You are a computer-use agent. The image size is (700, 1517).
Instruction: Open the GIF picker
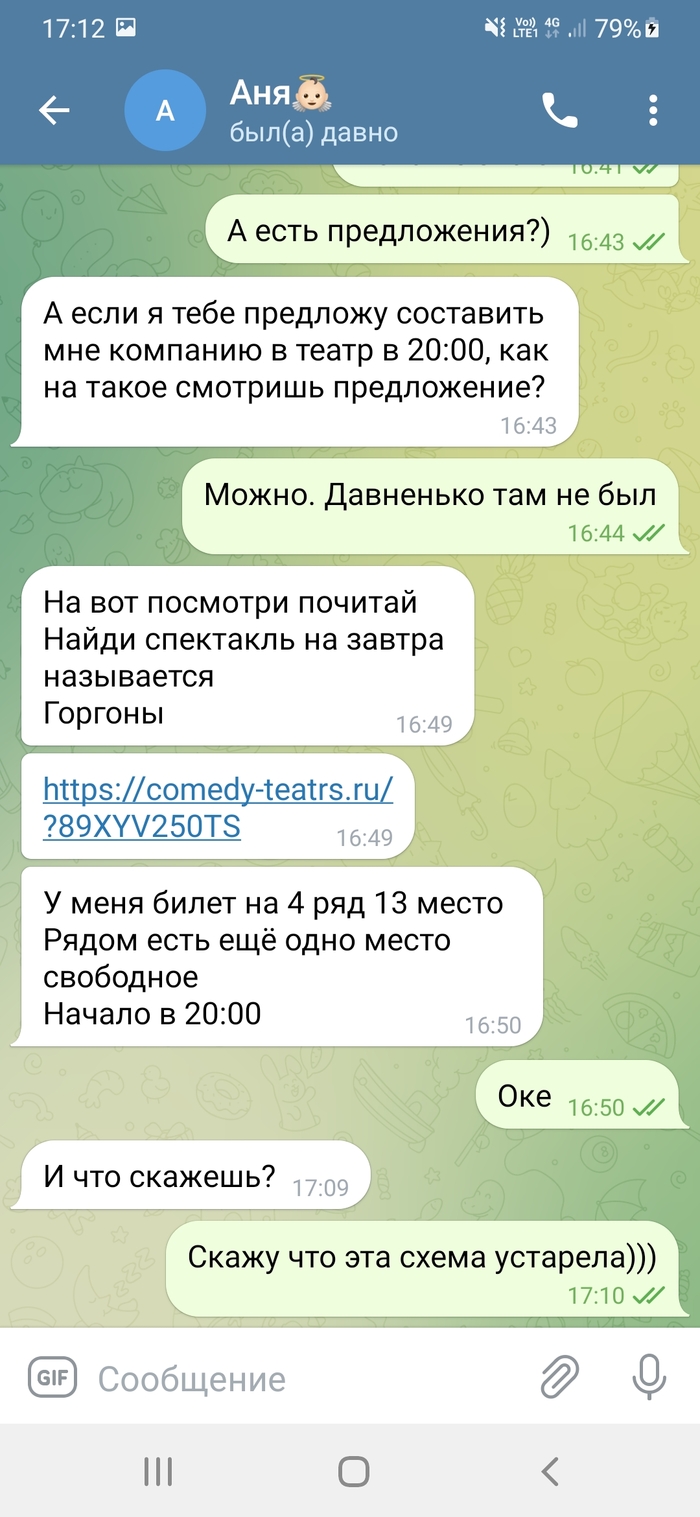pyautogui.click(x=53, y=1378)
